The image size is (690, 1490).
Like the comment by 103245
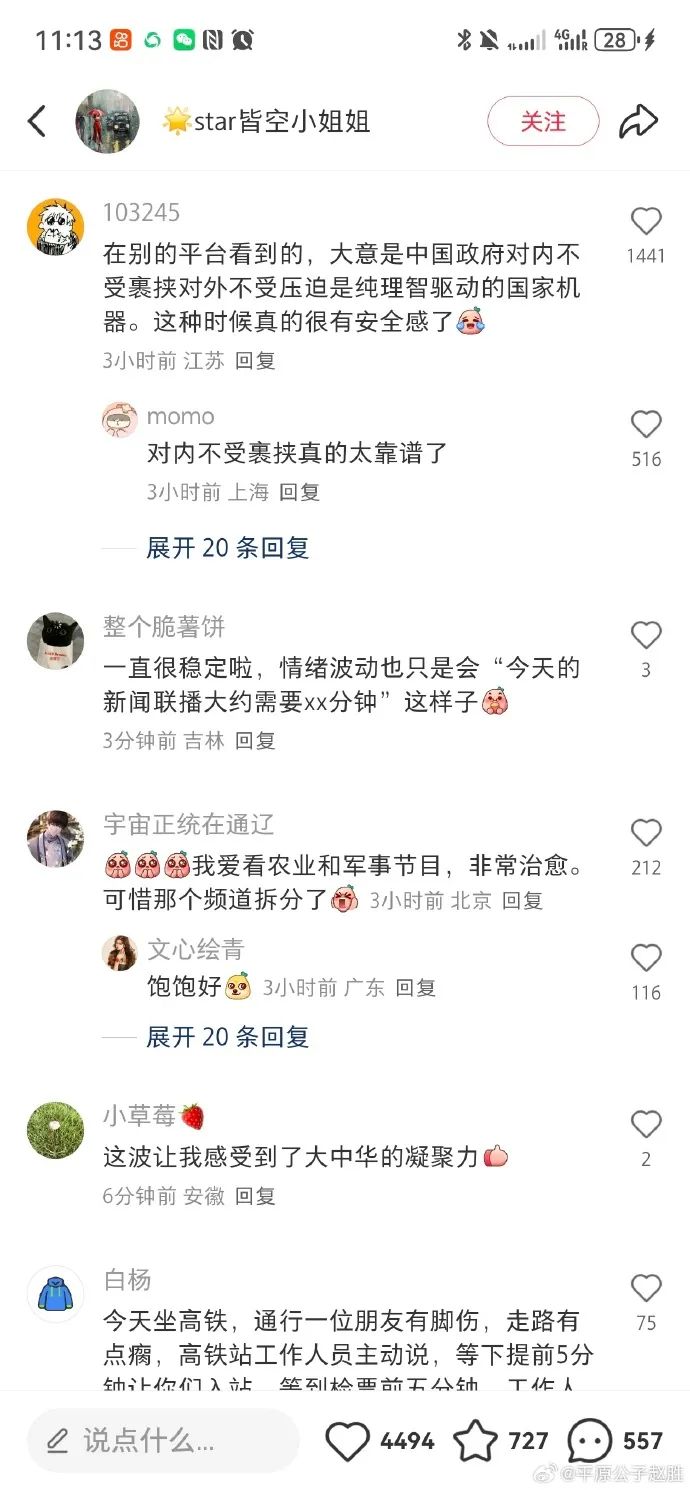click(646, 222)
